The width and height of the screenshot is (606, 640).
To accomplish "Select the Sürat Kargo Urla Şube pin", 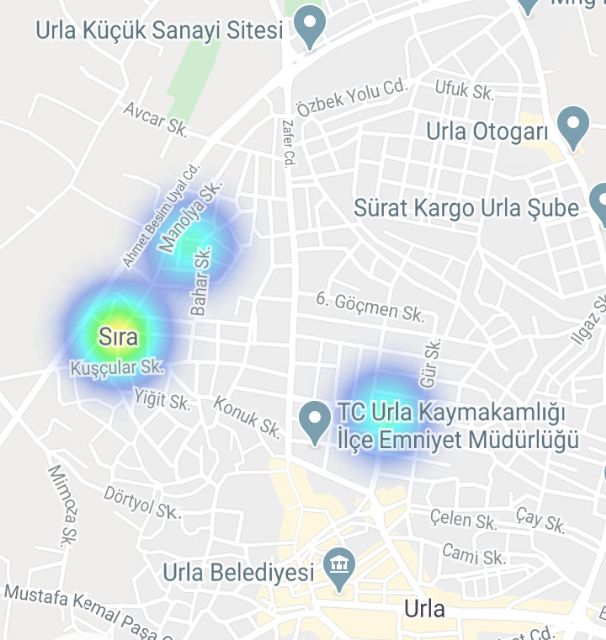I will pyautogui.click(x=600, y=204).
